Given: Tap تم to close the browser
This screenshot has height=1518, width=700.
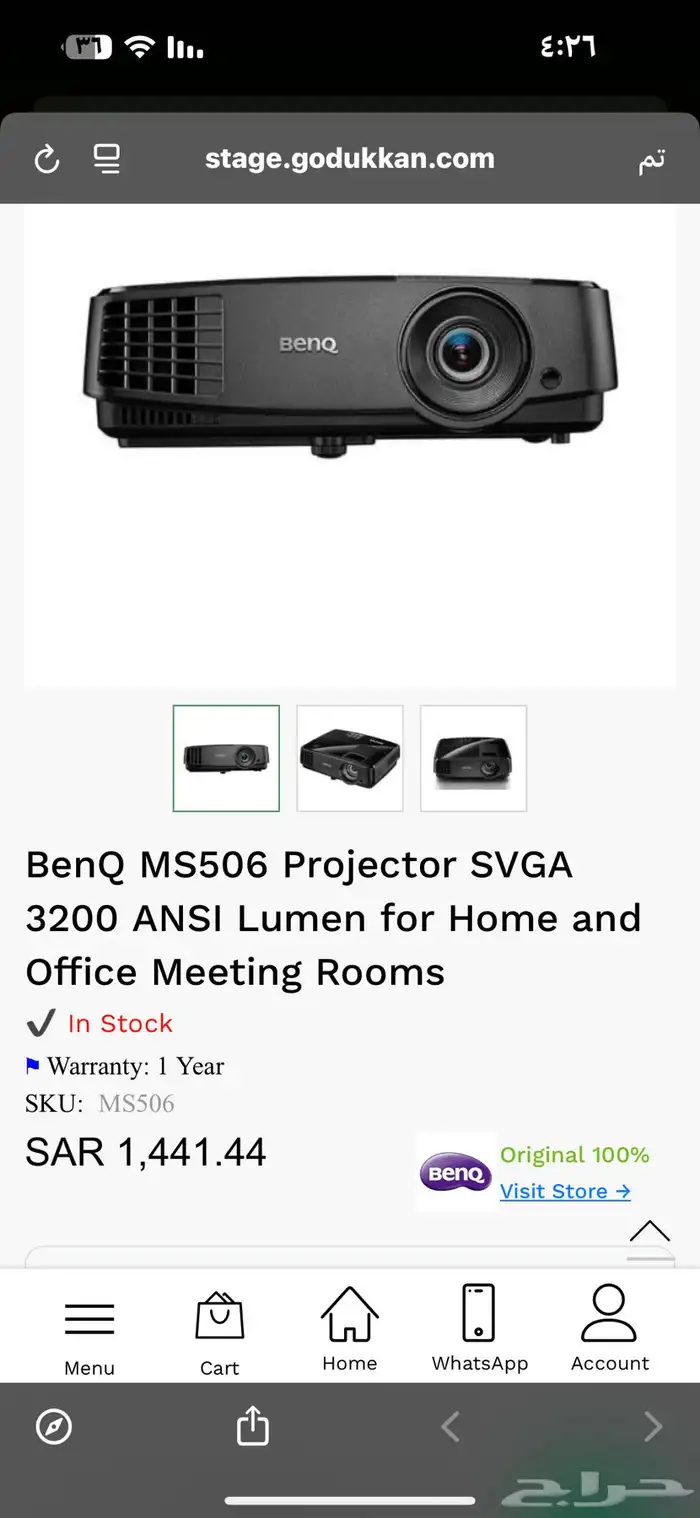Looking at the screenshot, I should pos(651,160).
